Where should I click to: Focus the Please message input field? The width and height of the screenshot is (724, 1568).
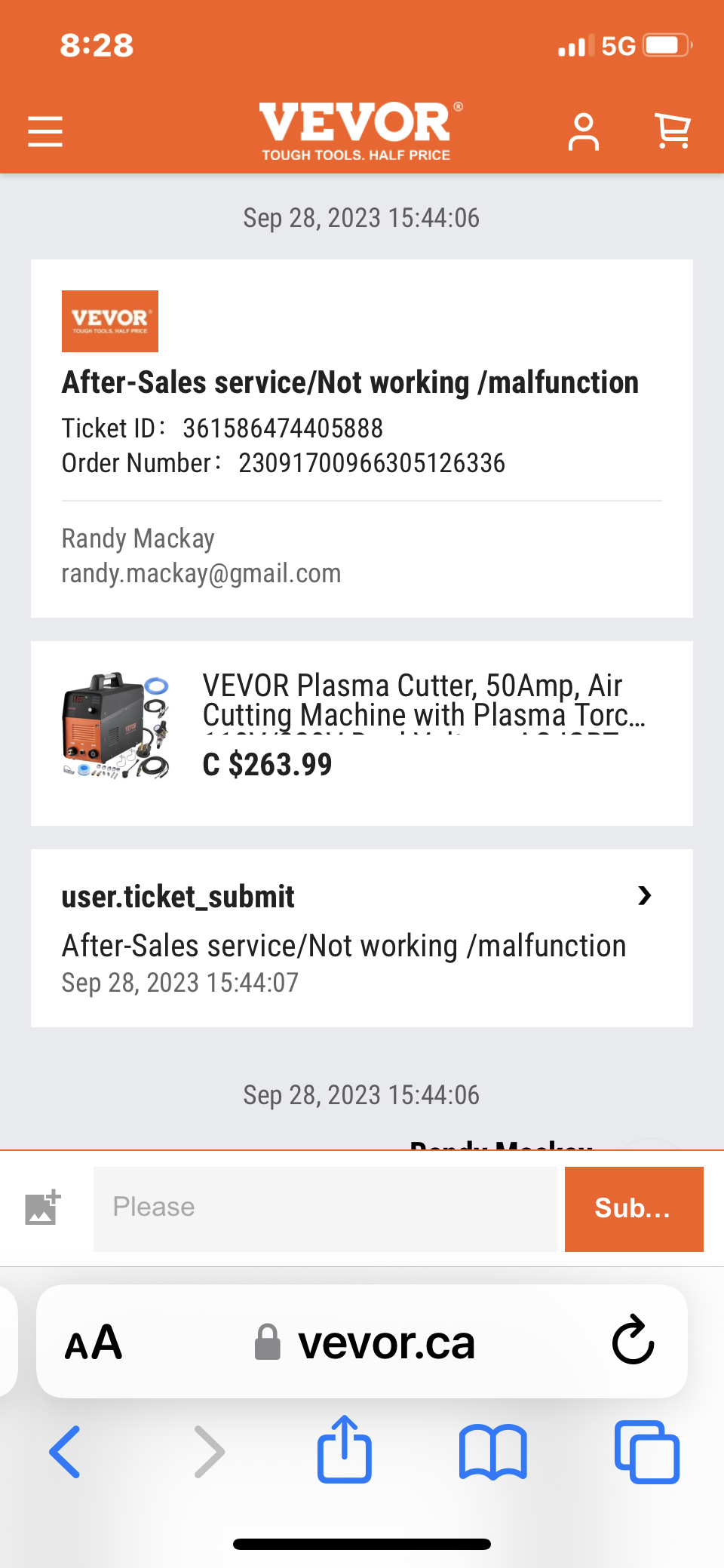pos(324,1207)
